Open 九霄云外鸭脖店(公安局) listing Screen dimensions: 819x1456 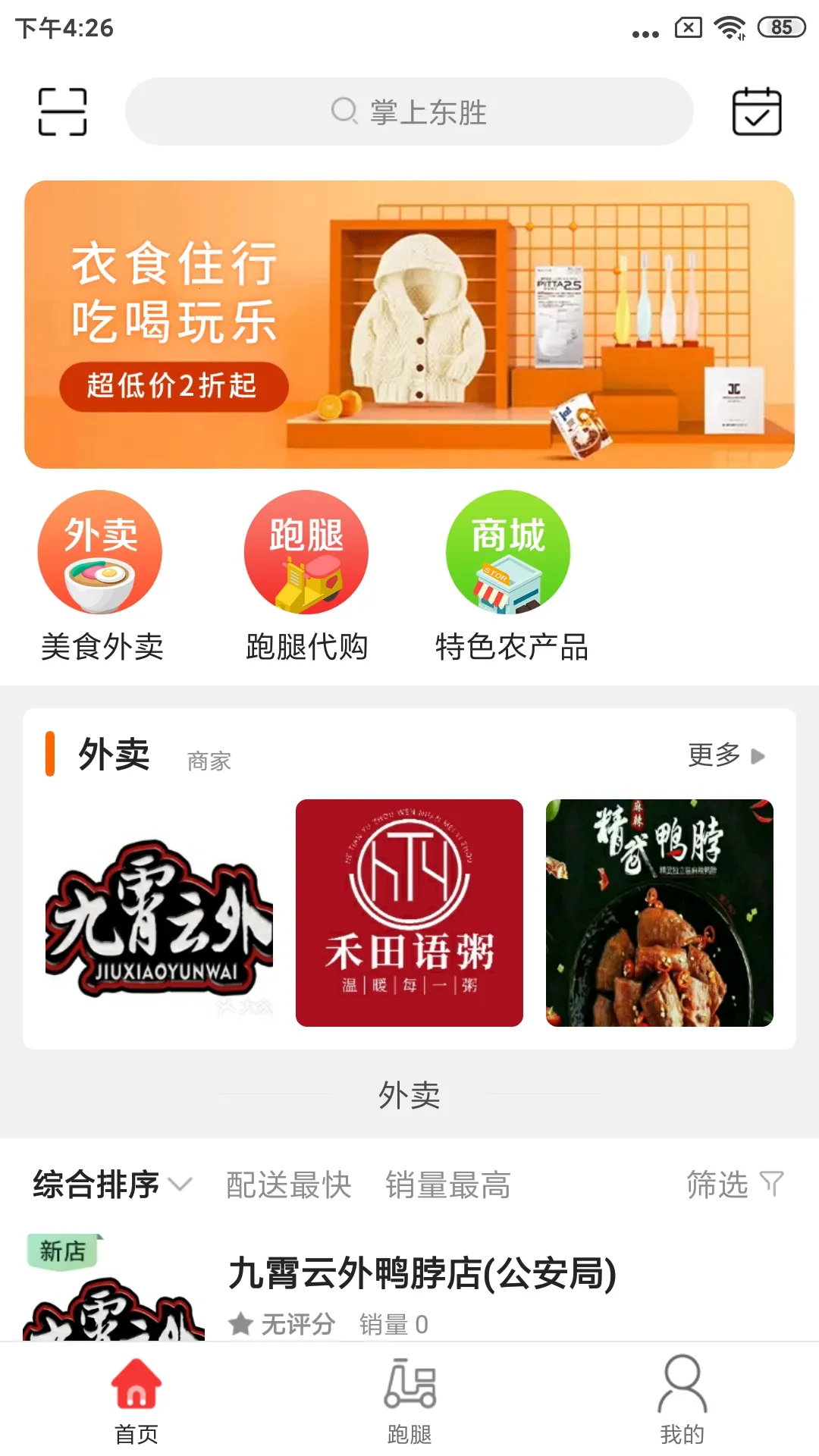pos(422,1274)
